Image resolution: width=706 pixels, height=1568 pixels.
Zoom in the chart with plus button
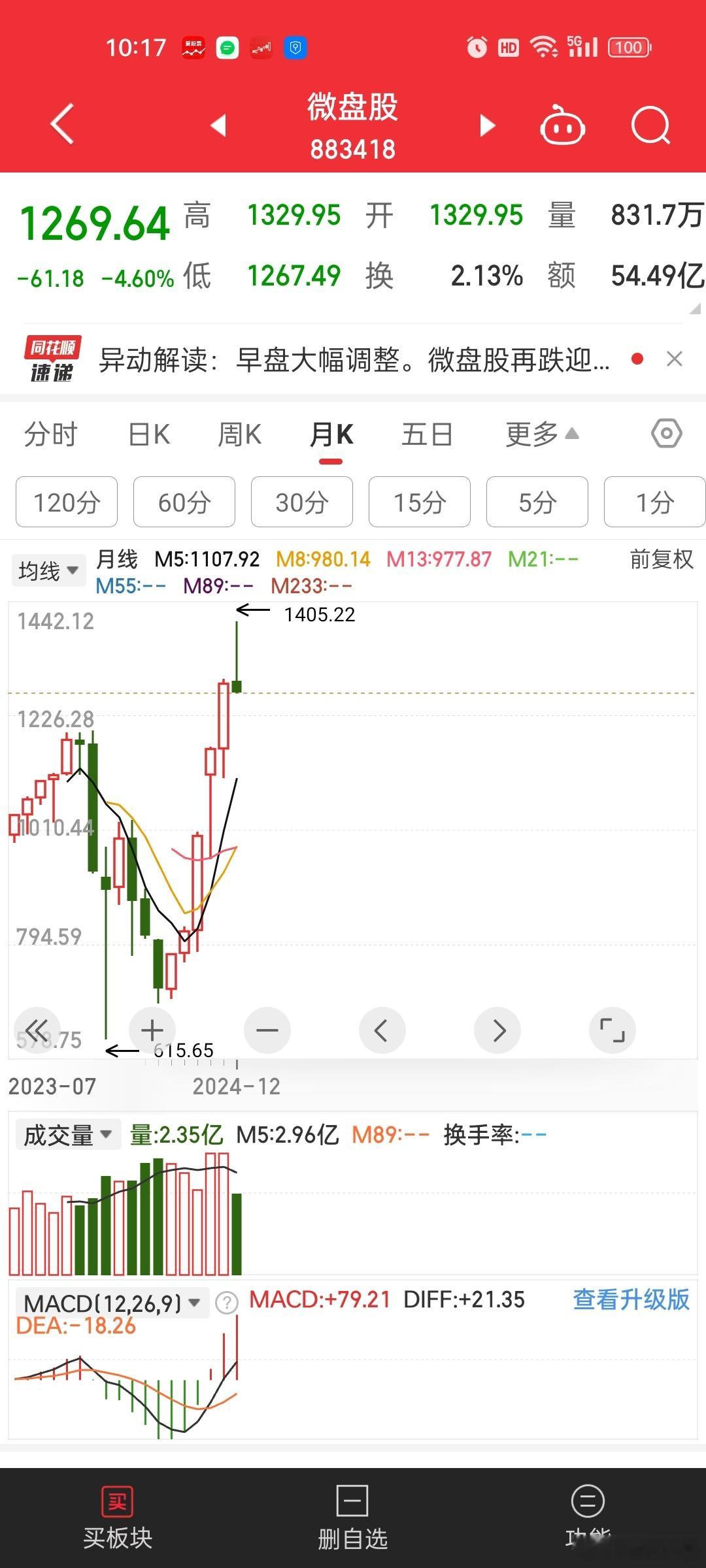pyautogui.click(x=152, y=1030)
